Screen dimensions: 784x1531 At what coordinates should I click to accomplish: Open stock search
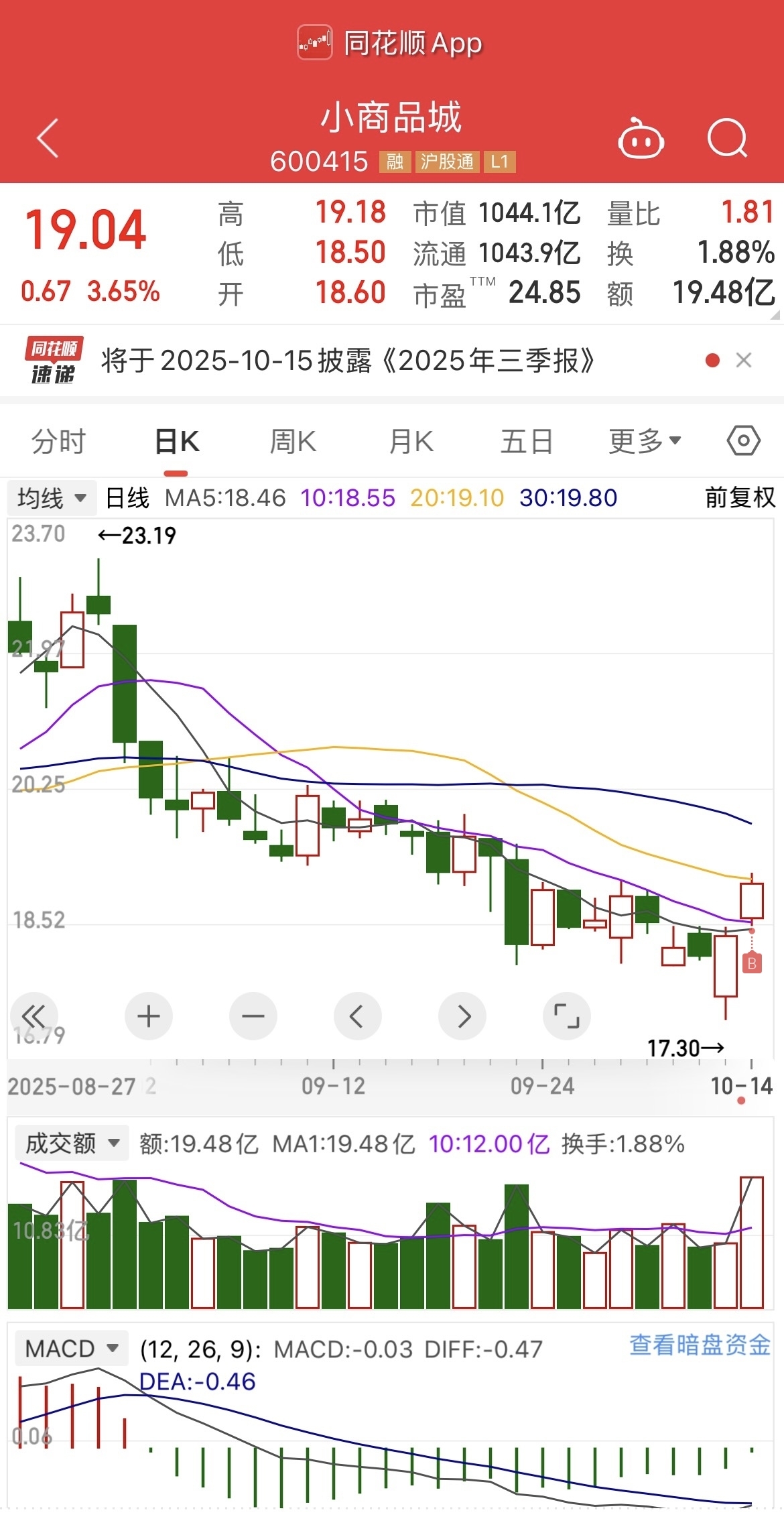pos(727,139)
